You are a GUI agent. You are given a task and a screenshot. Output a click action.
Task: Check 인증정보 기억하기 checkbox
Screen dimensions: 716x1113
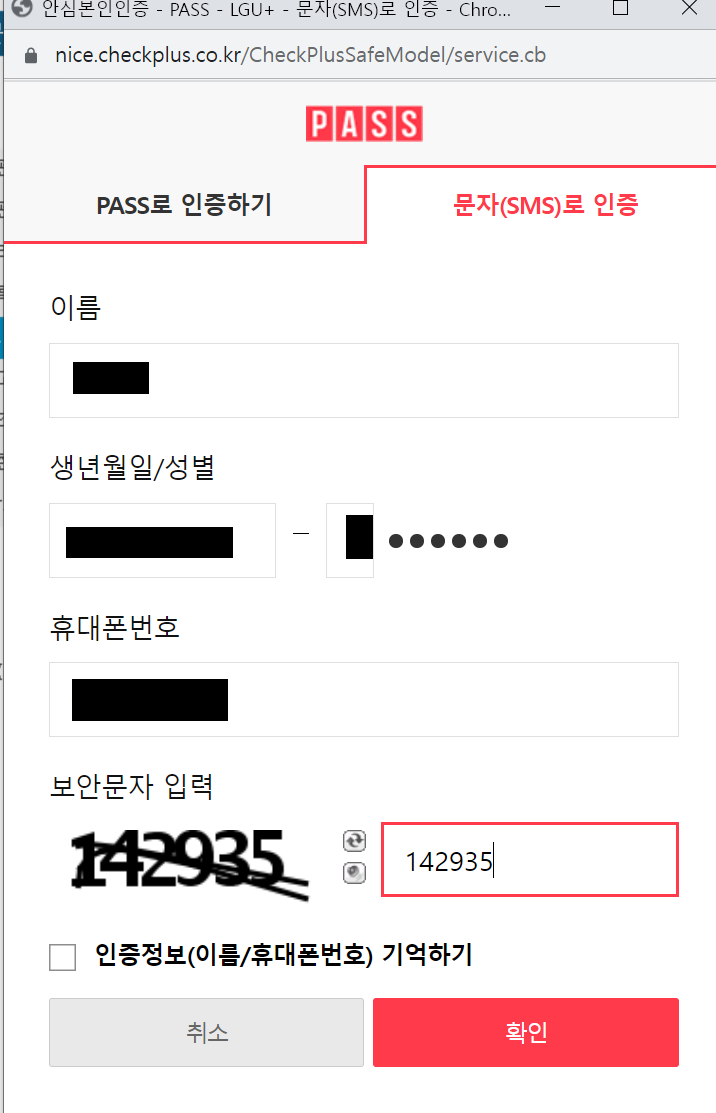click(62, 957)
